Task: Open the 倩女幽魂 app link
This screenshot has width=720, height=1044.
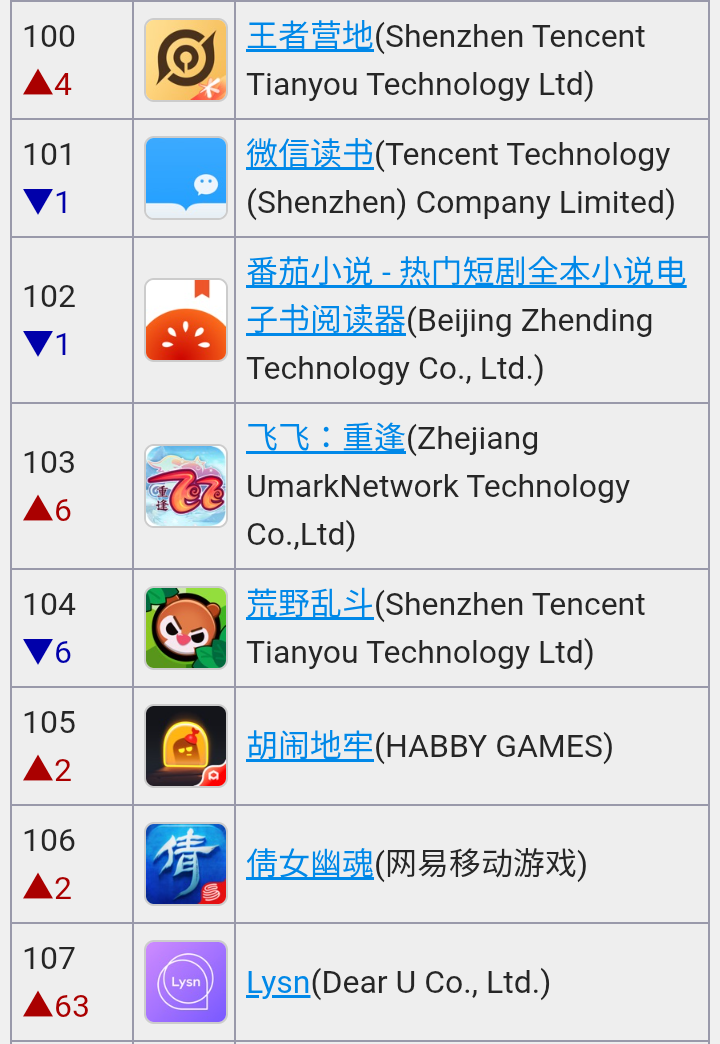Action: (x=309, y=865)
